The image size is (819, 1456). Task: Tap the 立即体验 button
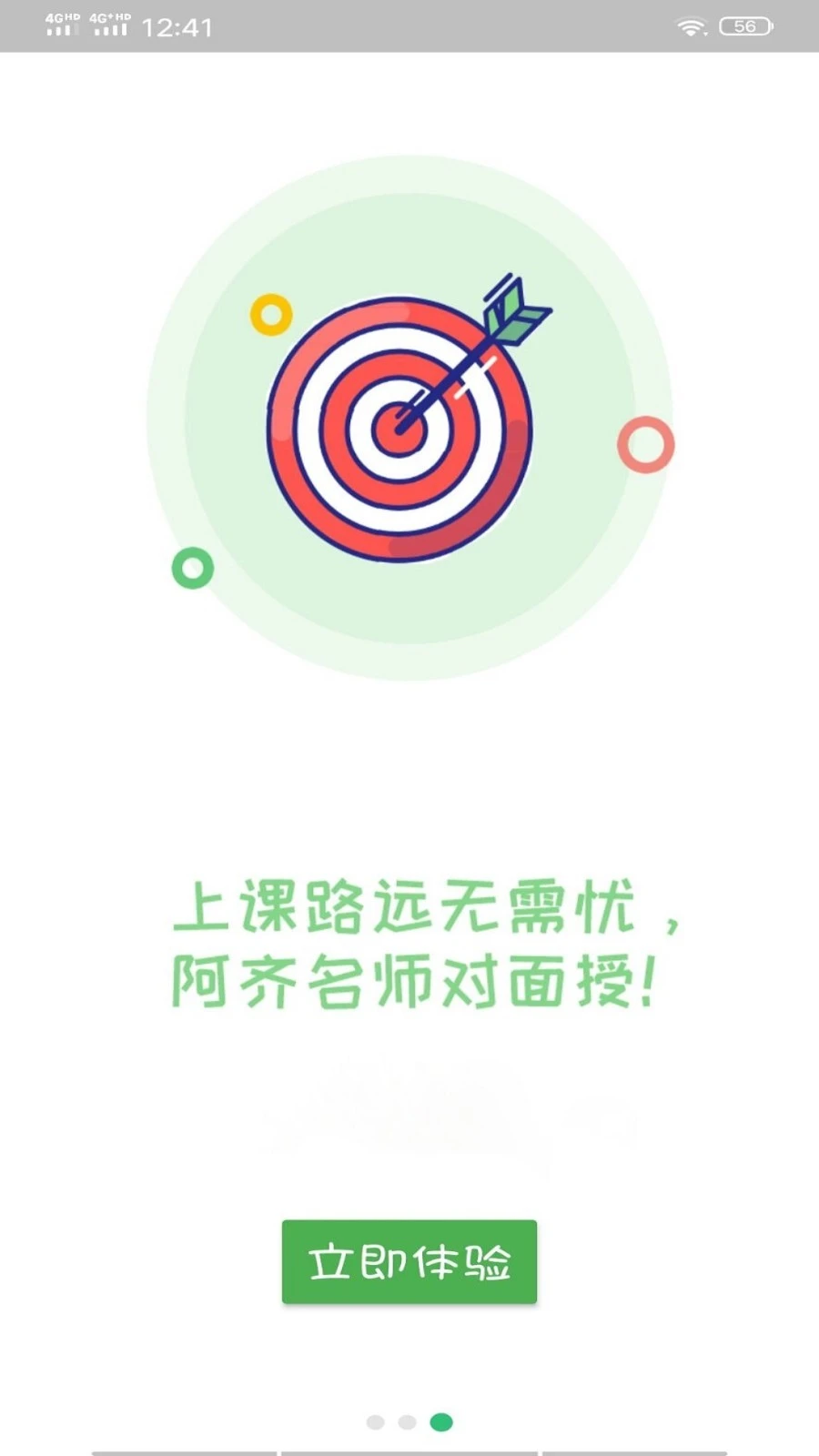(409, 1261)
